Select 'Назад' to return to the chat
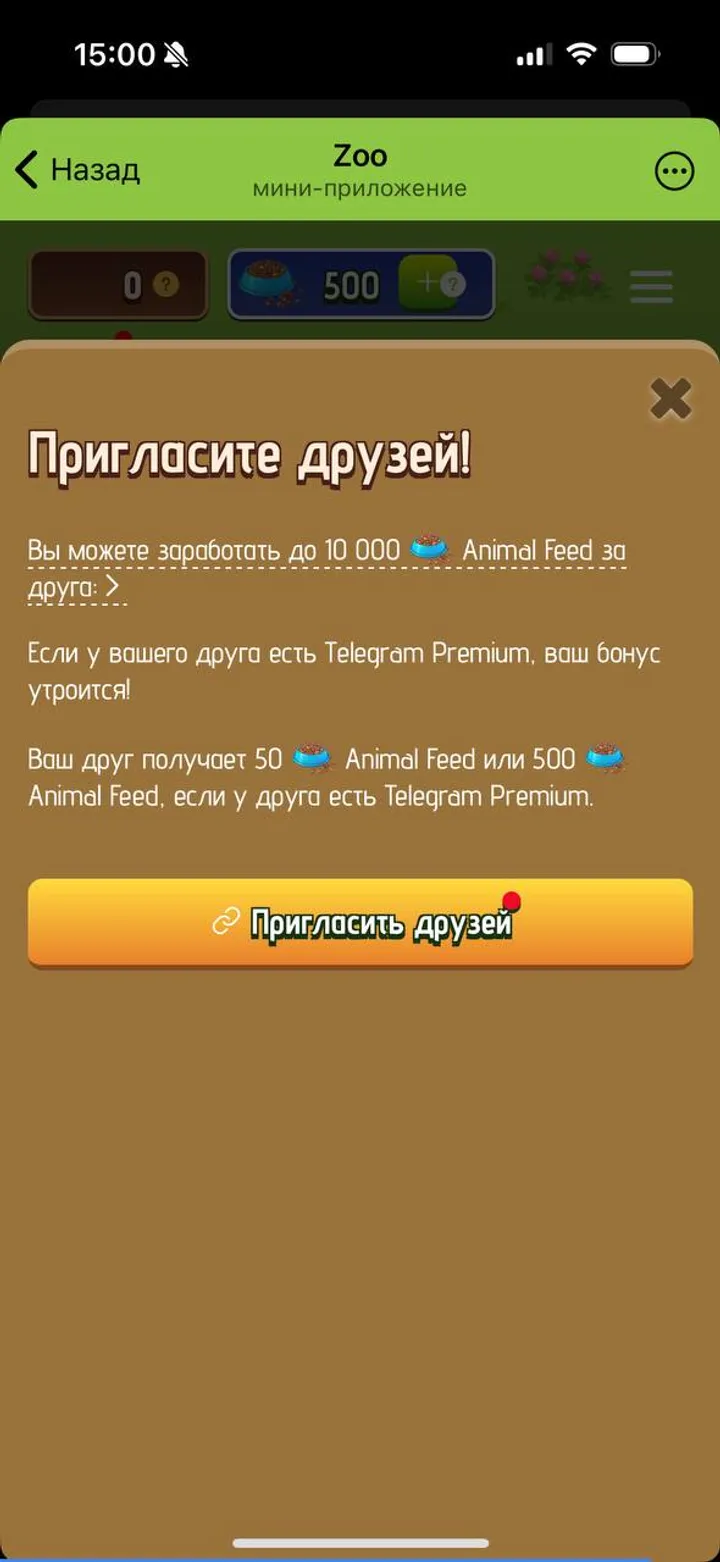 tap(97, 171)
